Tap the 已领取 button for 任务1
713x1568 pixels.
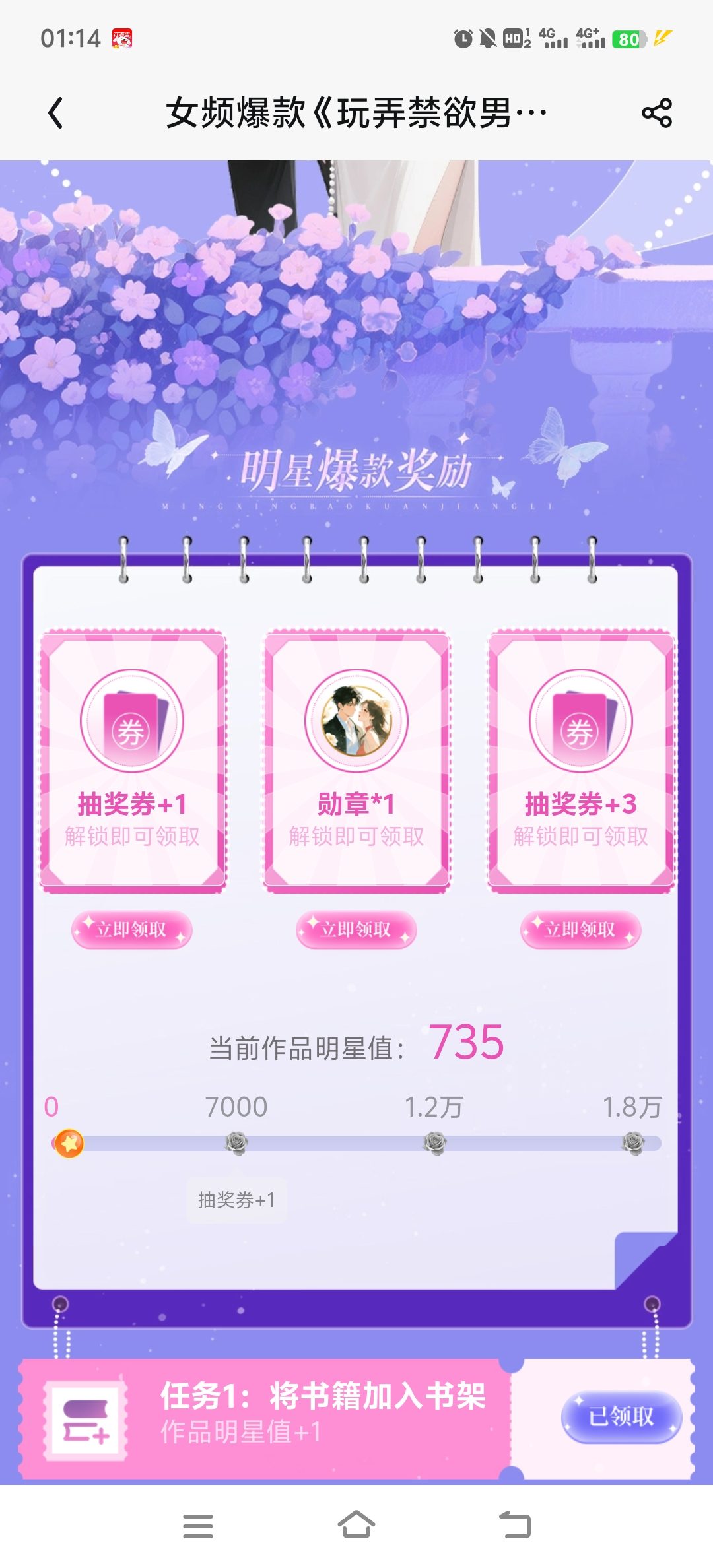(x=621, y=1417)
